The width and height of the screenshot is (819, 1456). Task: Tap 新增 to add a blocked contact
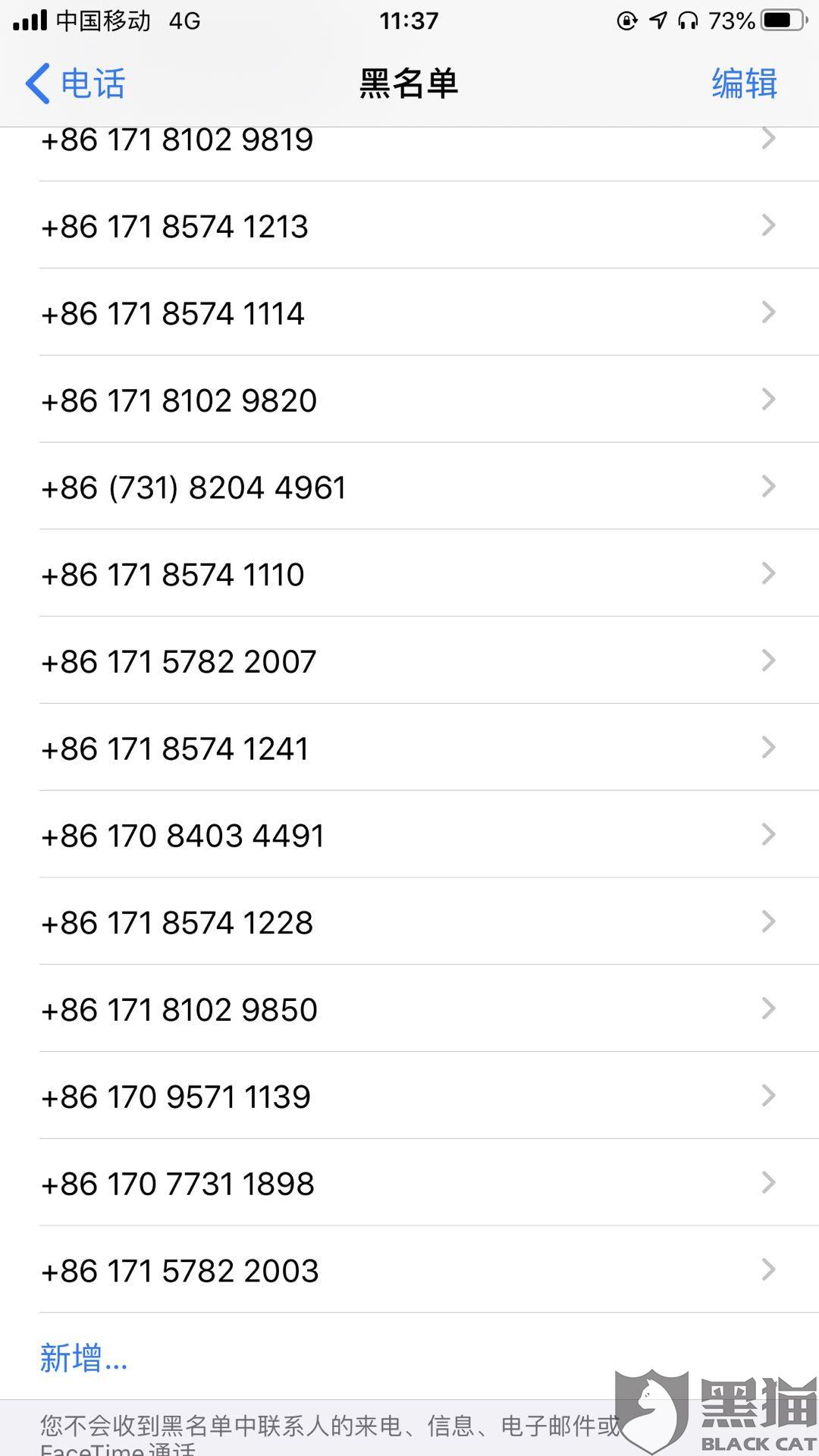83,1358
